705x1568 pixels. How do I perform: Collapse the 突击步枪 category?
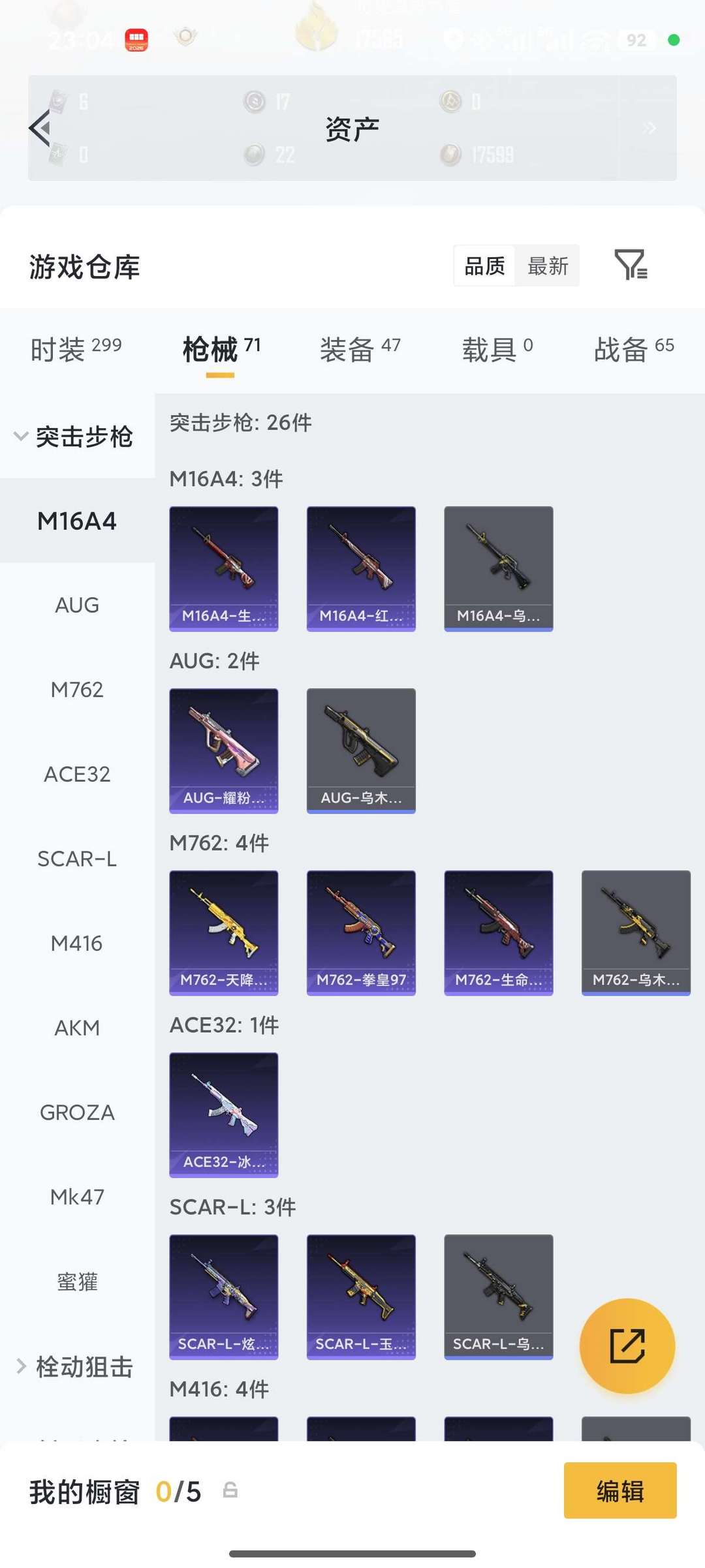(x=75, y=437)
